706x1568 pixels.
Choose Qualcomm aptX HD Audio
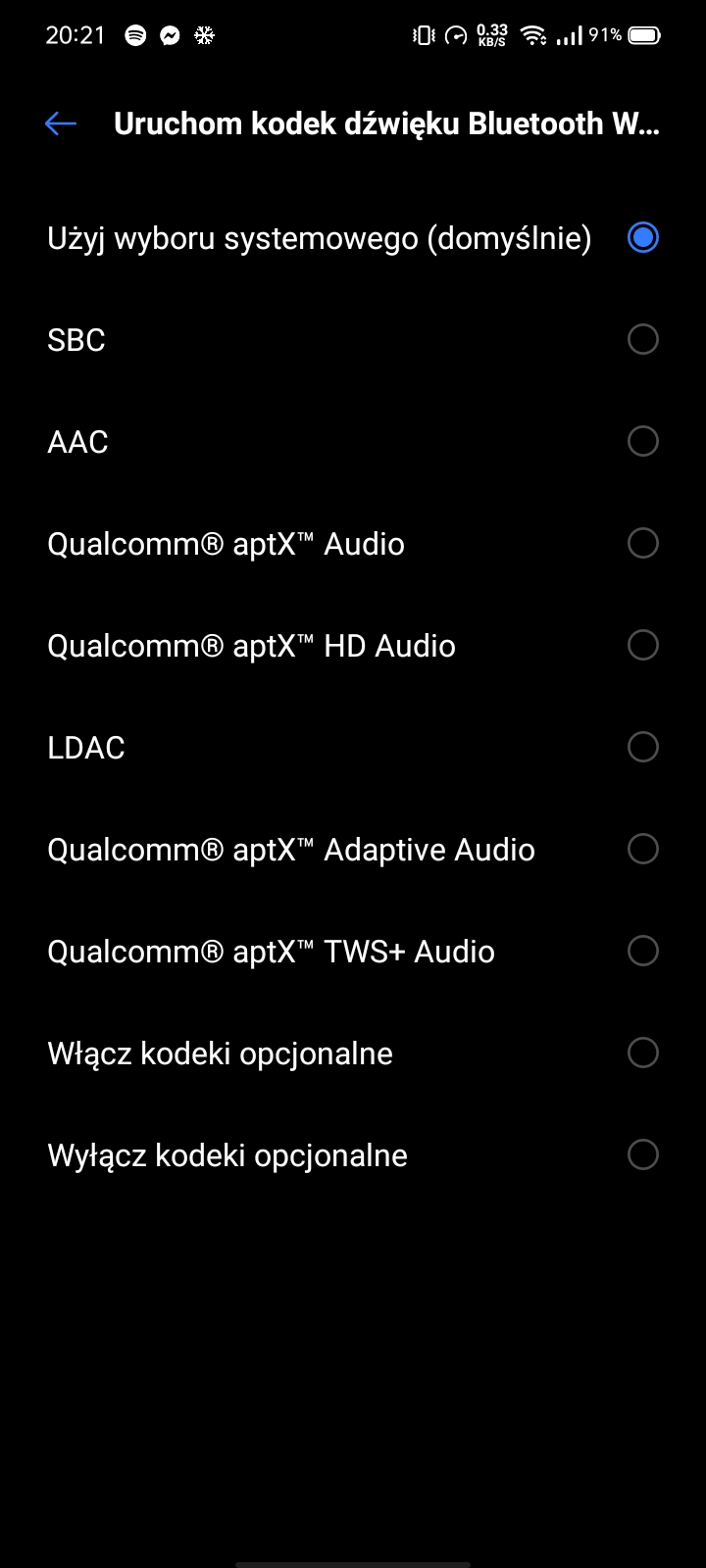pyautogui.click(x=353, y=646)
